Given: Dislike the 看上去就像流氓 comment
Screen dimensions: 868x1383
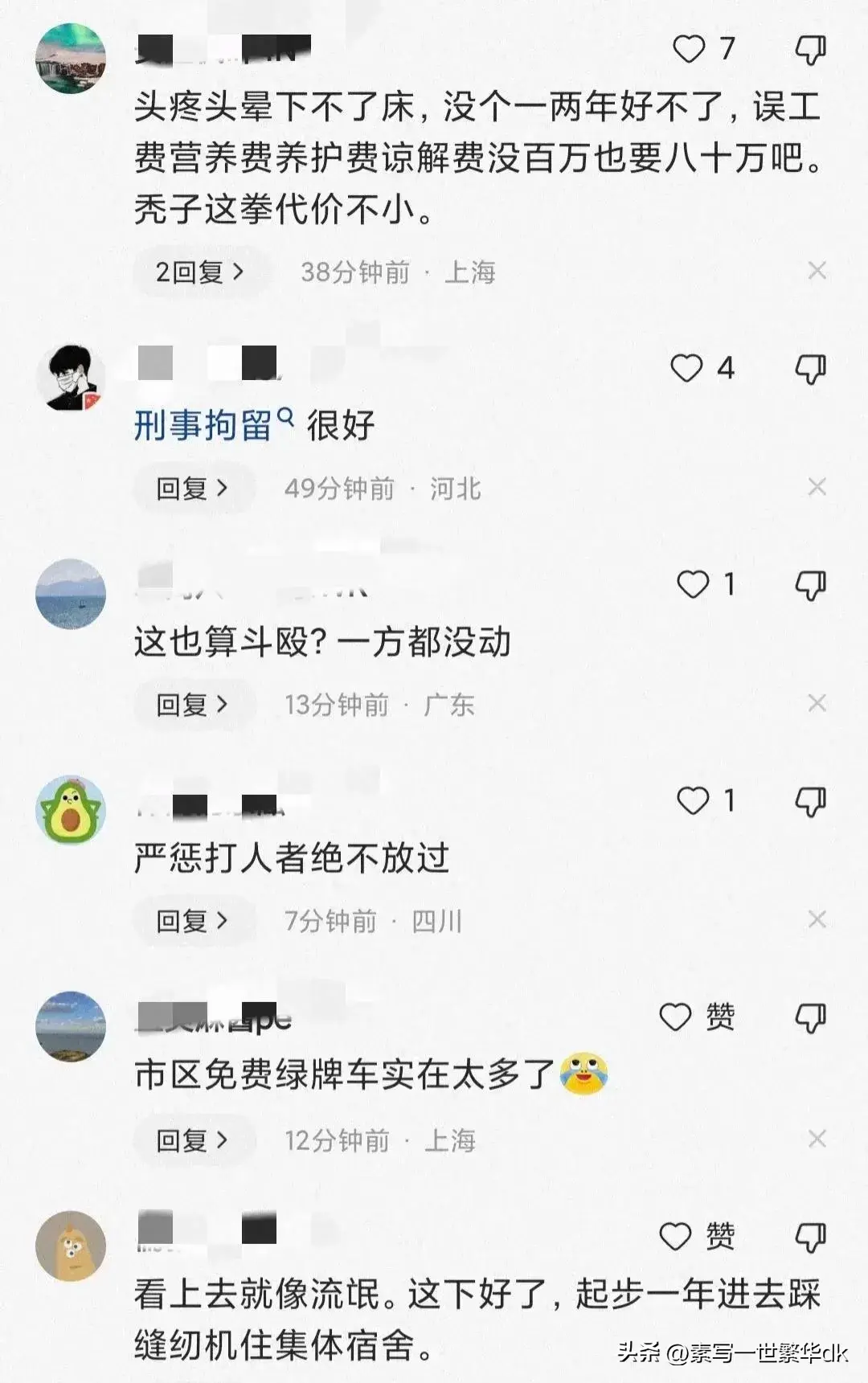Looking at the screenshot, I should 809,1238.
